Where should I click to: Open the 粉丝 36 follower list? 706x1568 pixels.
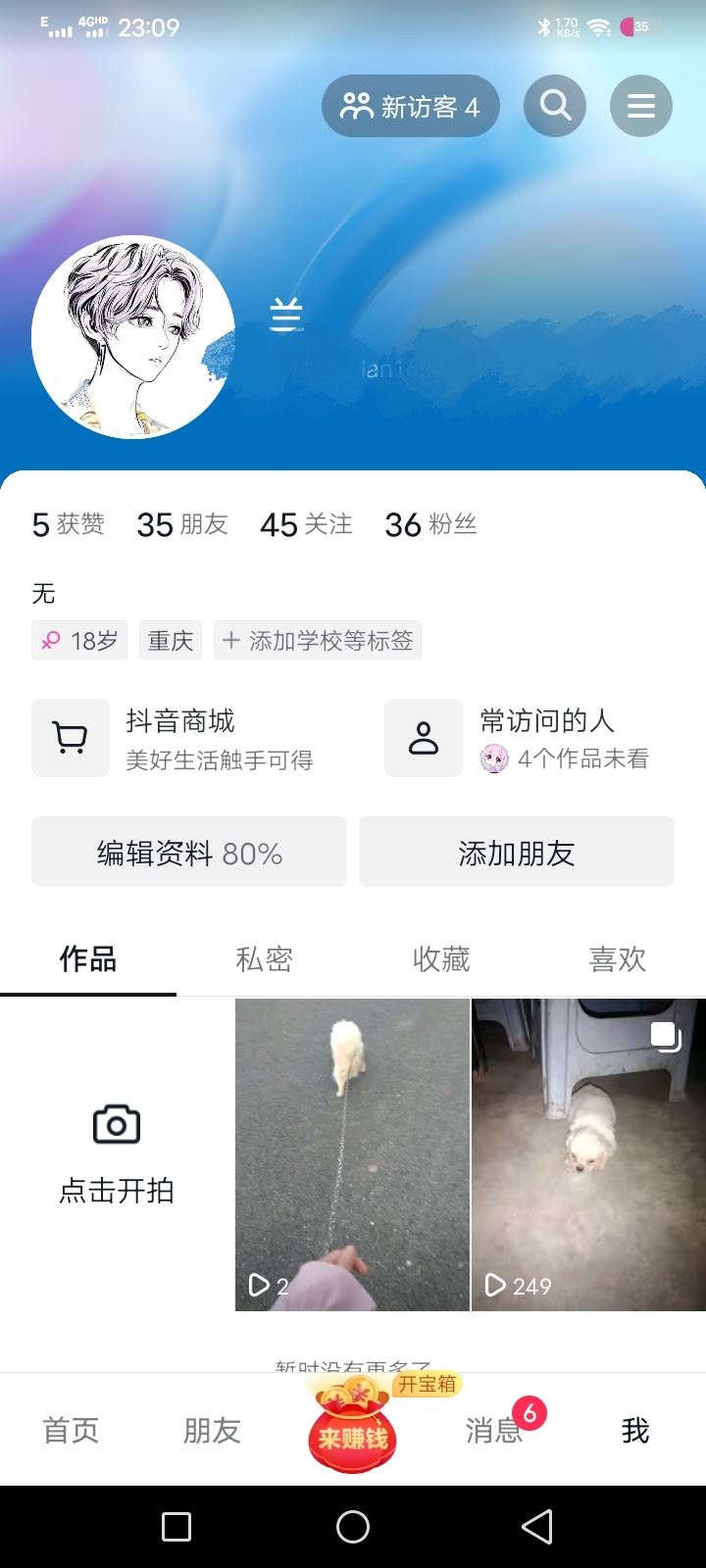point(429,524)
